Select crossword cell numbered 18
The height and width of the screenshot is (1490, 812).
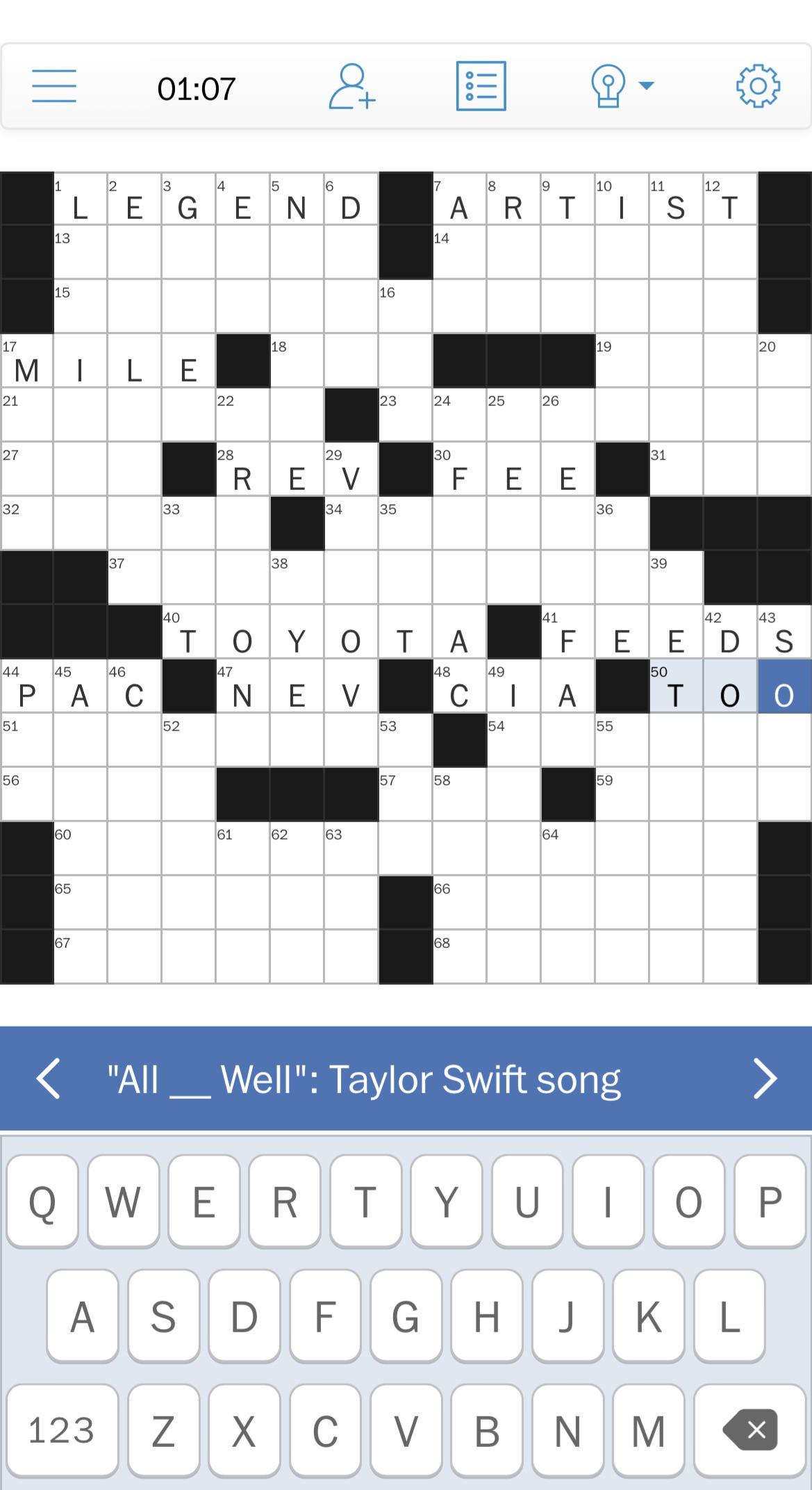pyautogui.click(x=297, y=361)
